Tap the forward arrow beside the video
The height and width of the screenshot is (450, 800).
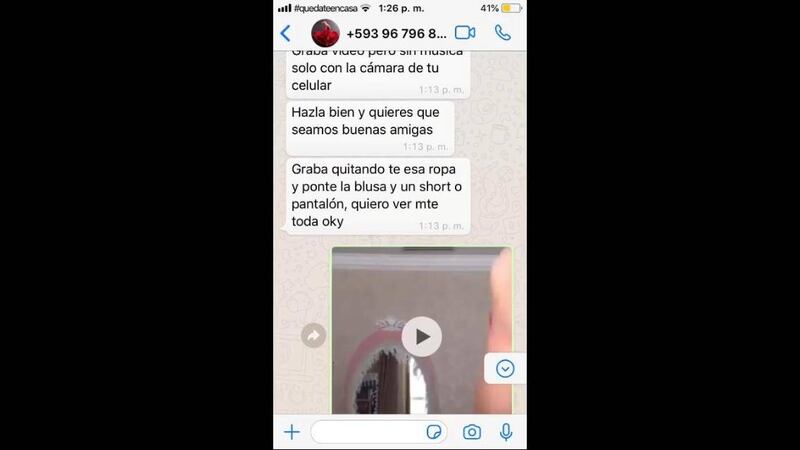point(313,337)
